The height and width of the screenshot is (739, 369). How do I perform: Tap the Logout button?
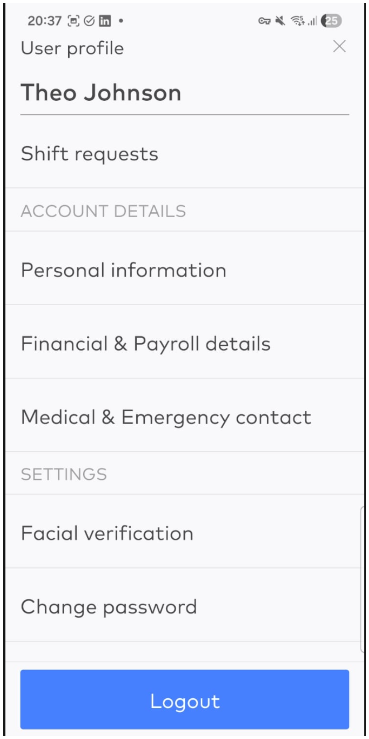point(185,699)
